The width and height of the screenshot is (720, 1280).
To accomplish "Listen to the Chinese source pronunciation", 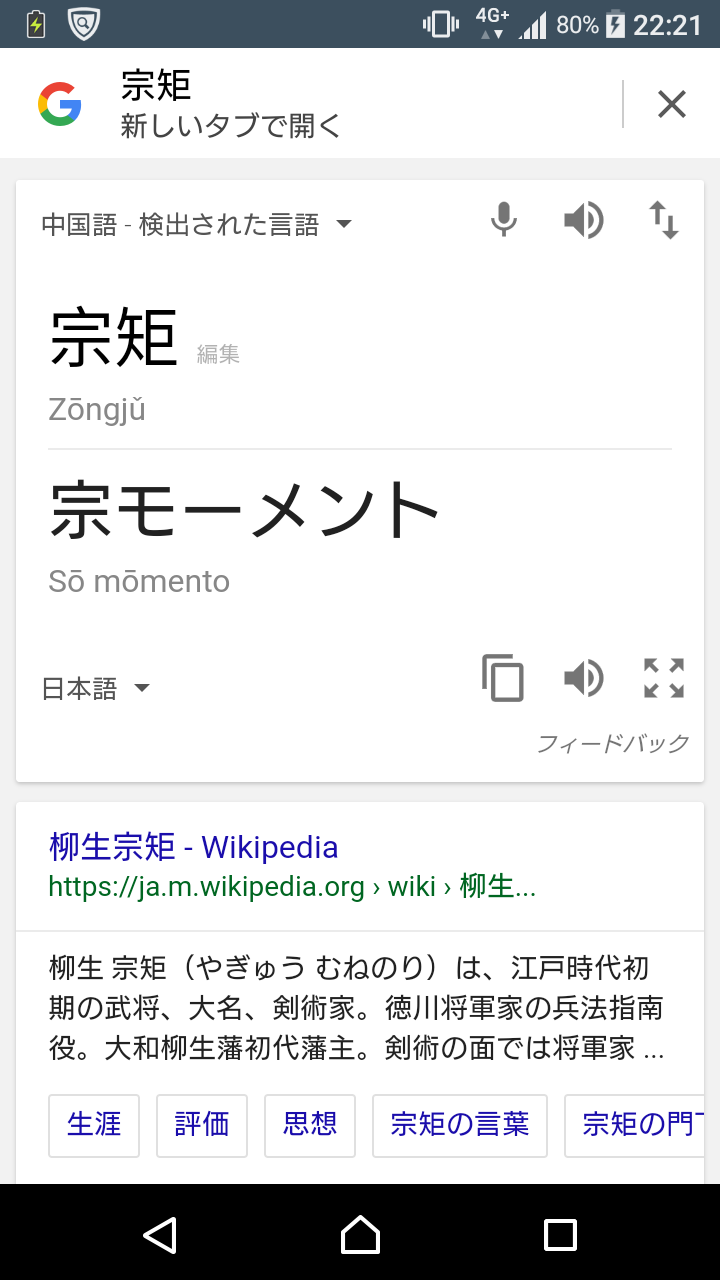I will pyautogui.click(x=583, y=220).
